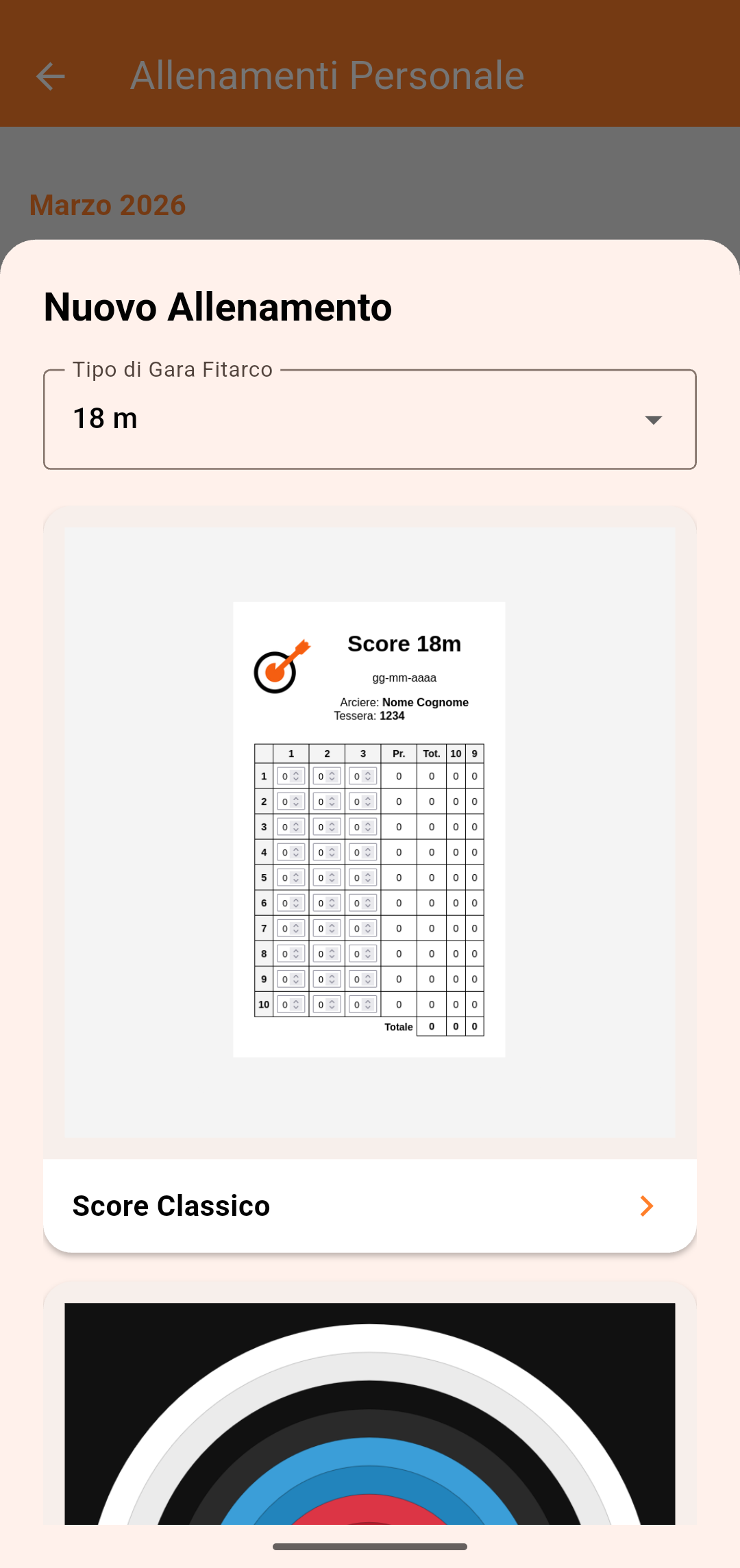Select the Score Classico card
This screenshot has height=1568, width=740.
370,880
